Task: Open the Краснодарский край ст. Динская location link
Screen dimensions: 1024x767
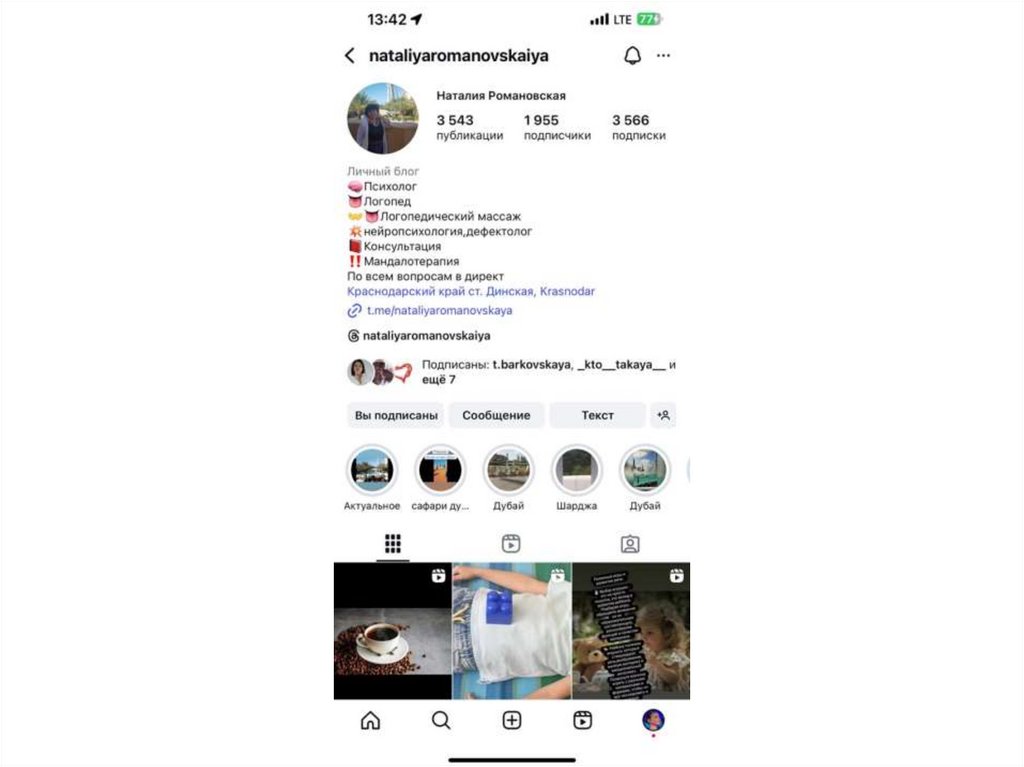Action: (470, 292)
